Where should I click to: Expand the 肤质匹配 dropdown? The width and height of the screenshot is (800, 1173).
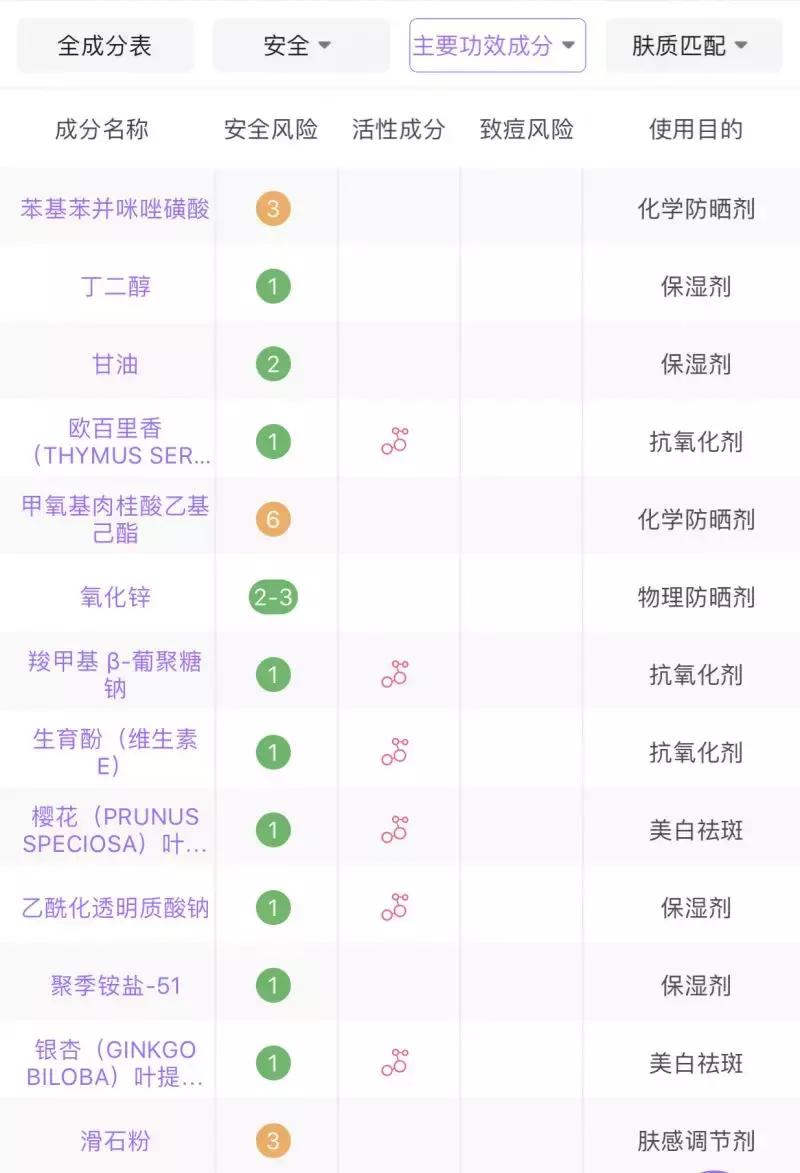tap(692, 45)
